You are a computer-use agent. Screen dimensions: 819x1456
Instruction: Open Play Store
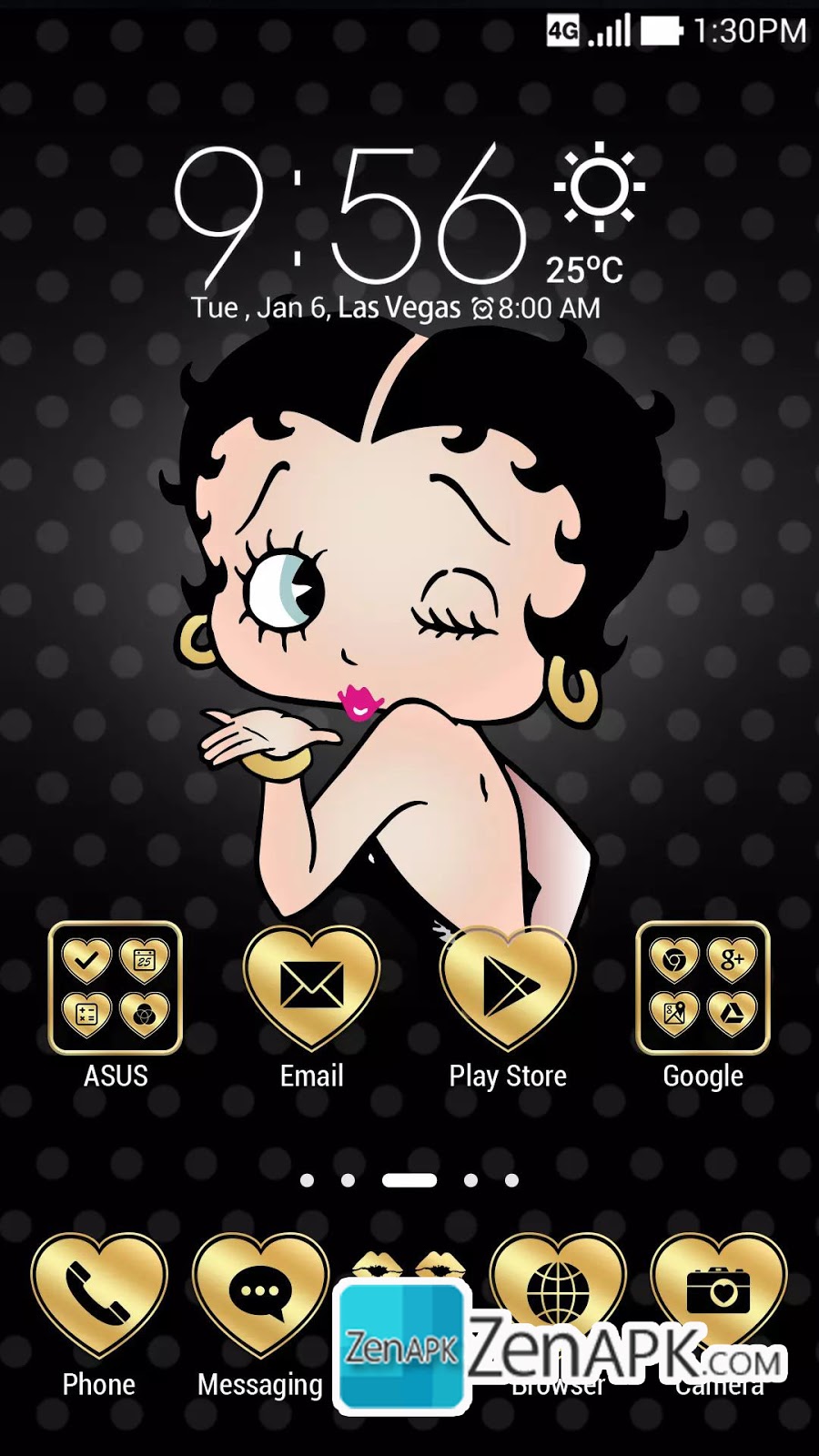tap(508, 988)
